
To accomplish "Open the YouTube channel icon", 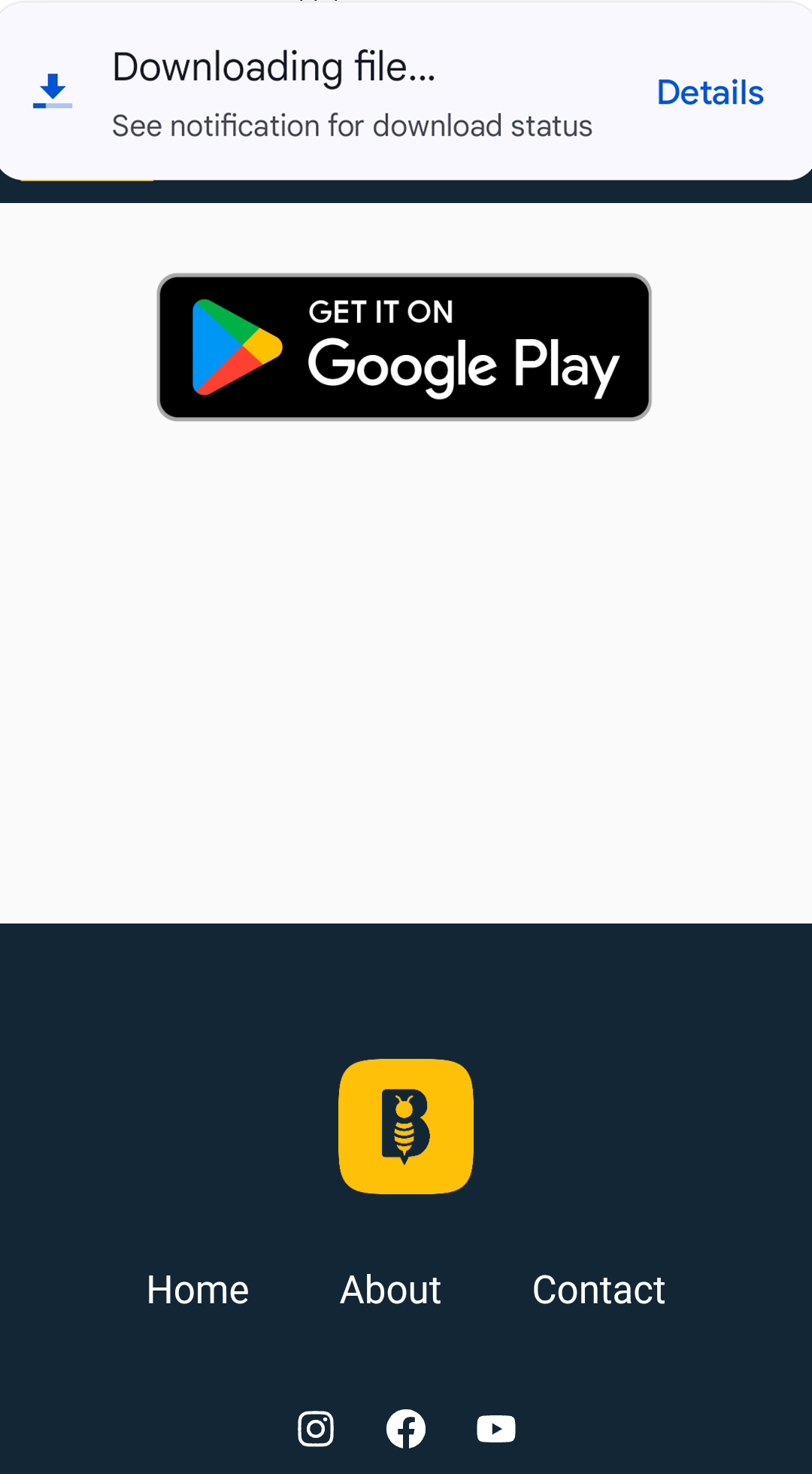I will [496, 1428].
